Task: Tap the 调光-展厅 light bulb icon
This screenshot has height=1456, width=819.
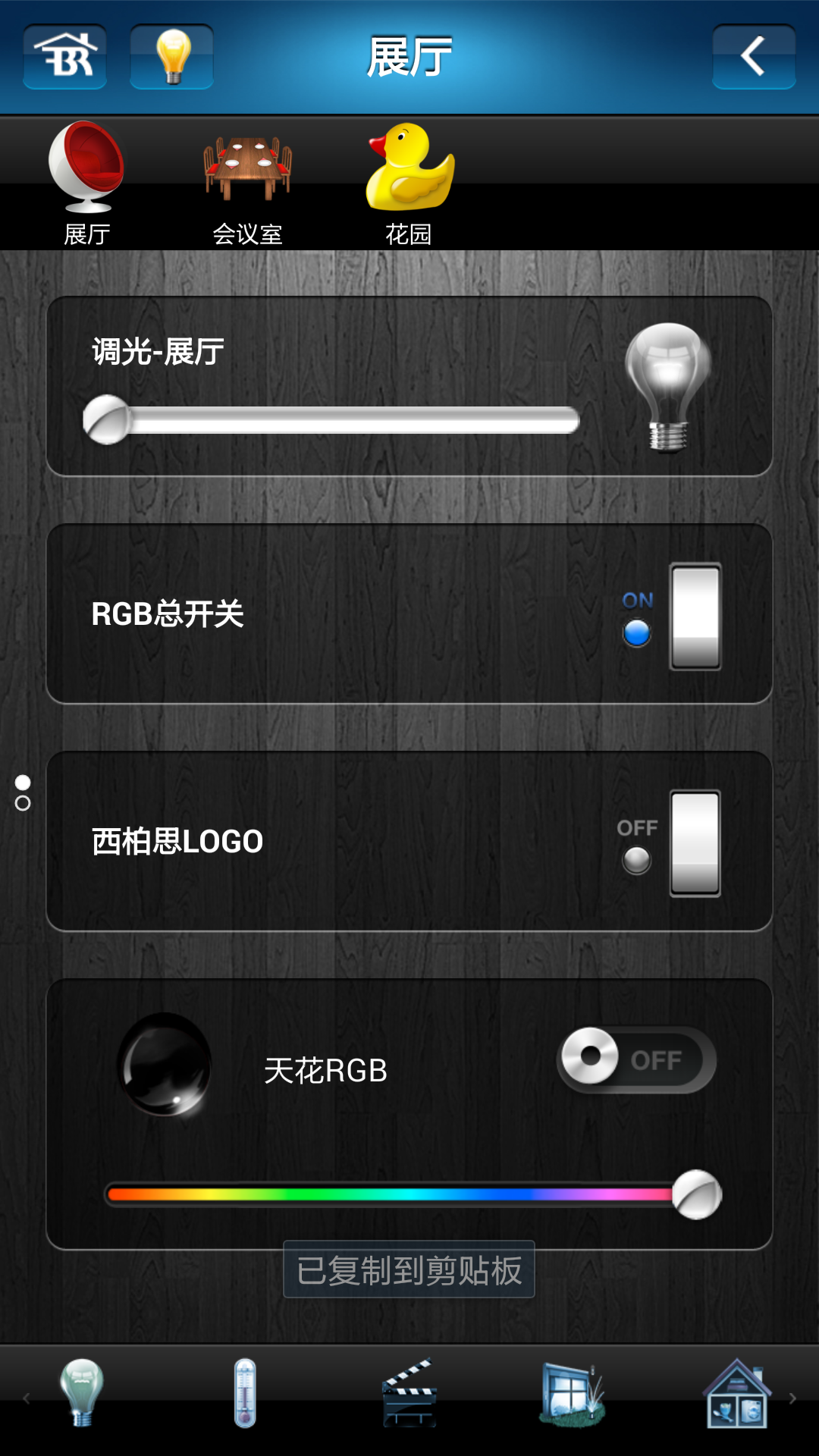Action: coord(668,387)
